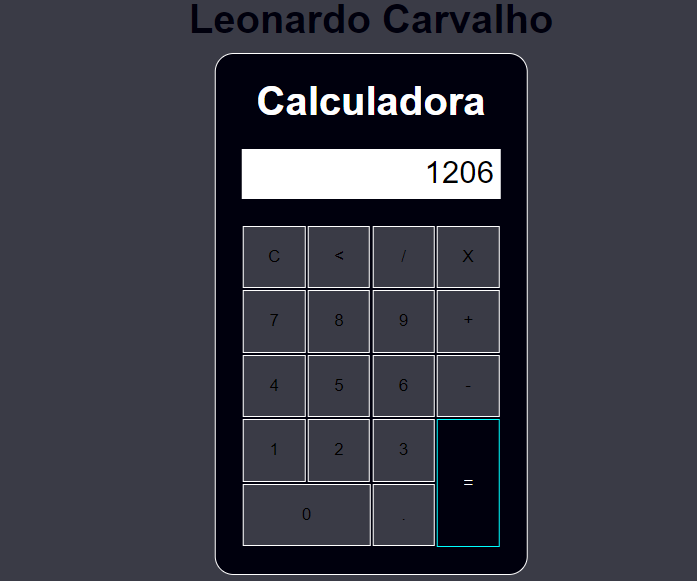Clear the display with the C key
The image size is (697, 581).
pyautogui.click(x=274, y=257)
